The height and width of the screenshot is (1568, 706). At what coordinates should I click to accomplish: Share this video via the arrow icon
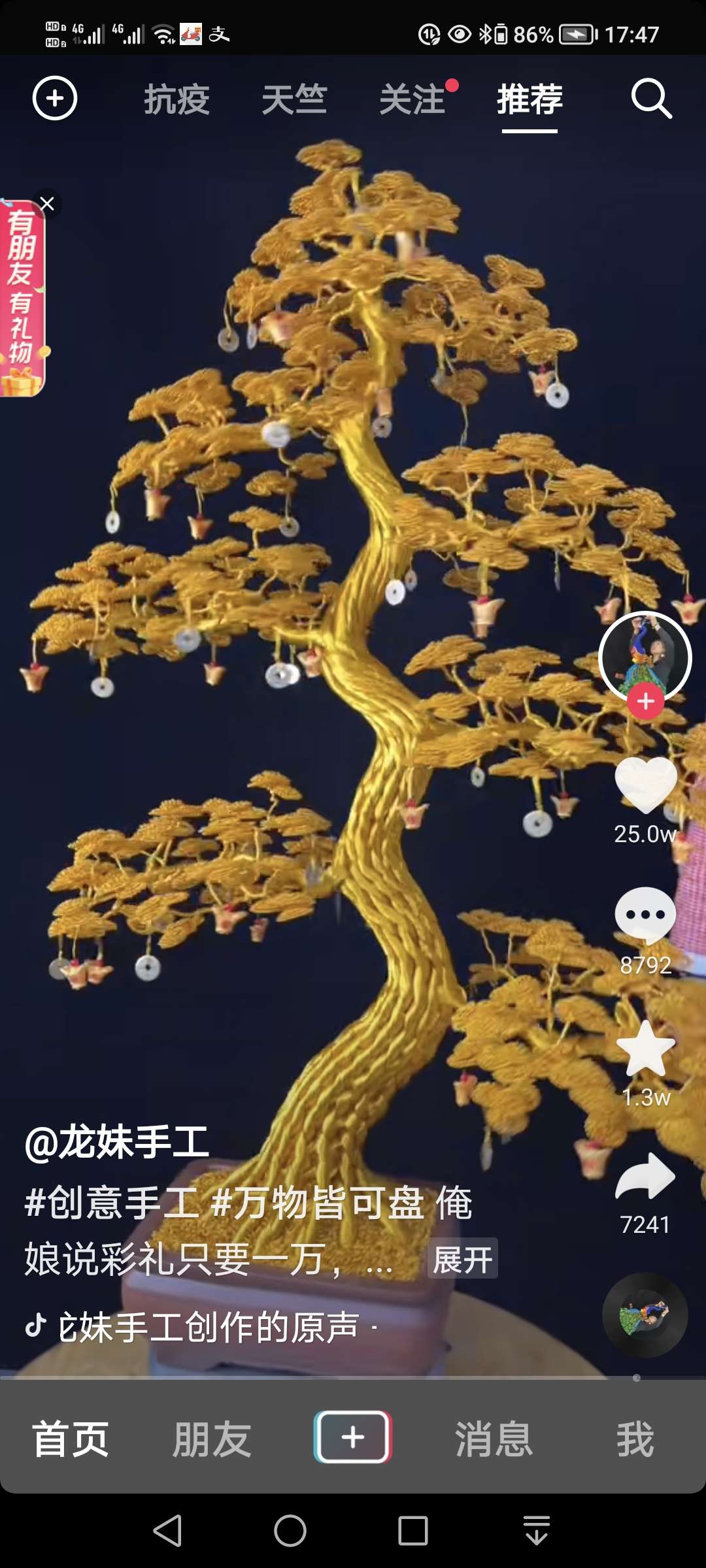[645, 1177]
